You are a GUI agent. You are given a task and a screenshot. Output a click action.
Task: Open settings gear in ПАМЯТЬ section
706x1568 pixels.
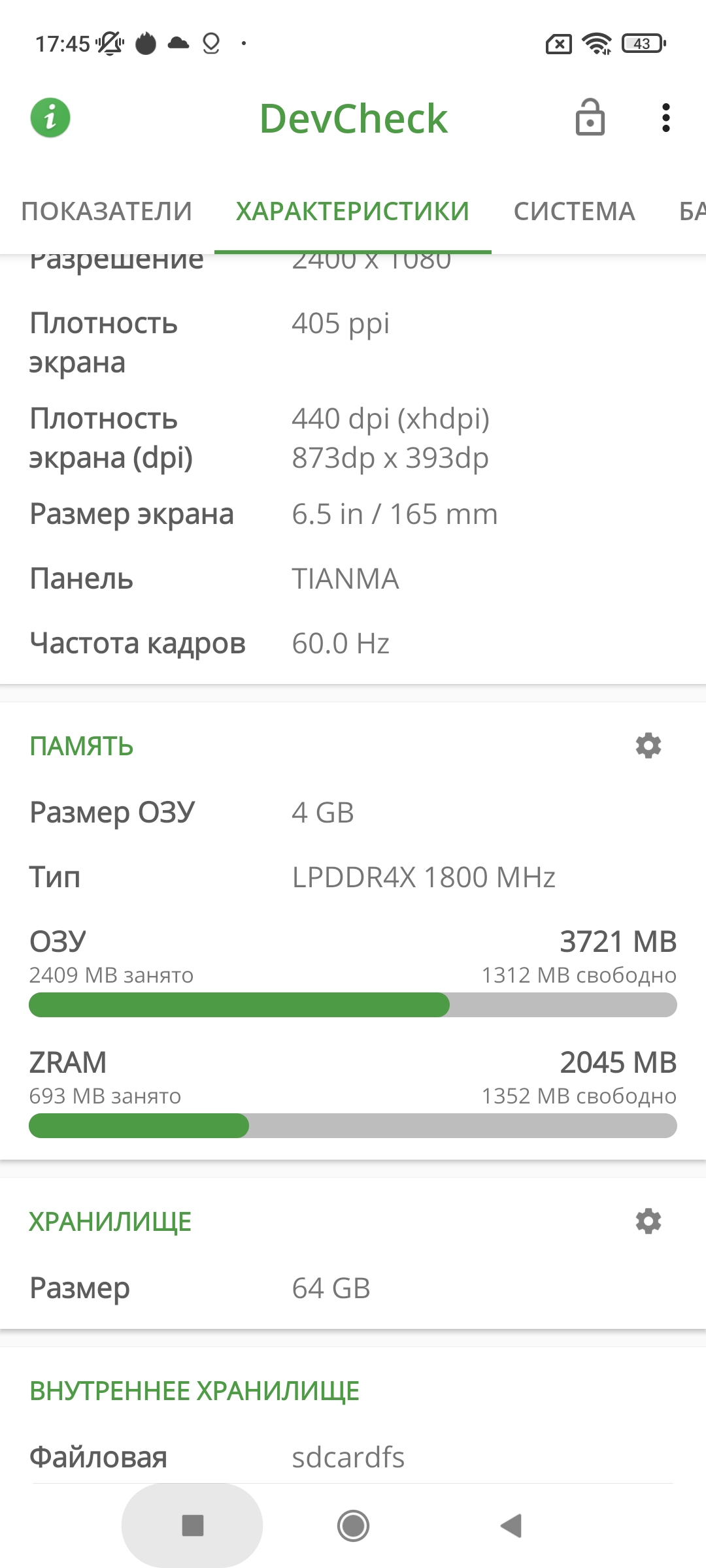click(648, 745)
